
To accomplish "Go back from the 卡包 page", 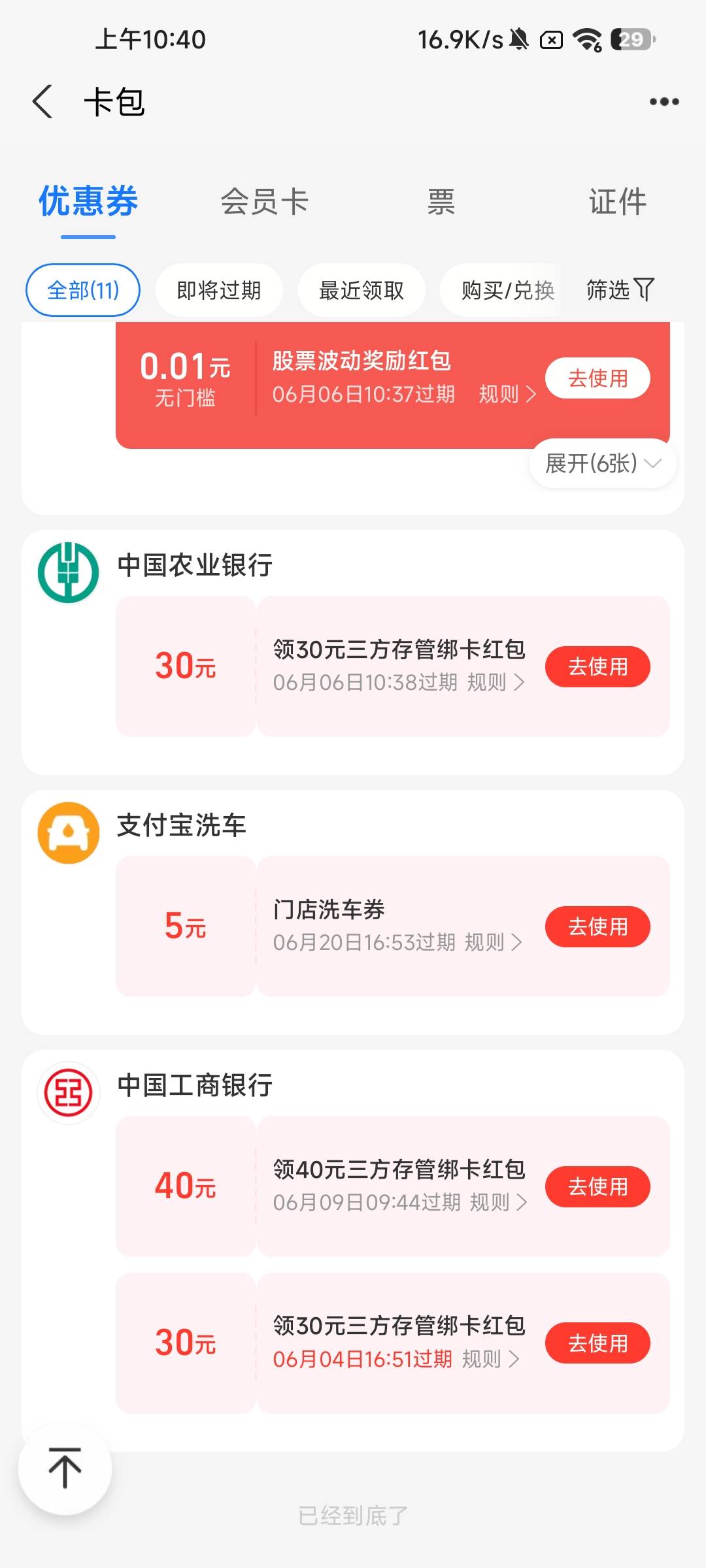I will (42, 102).
